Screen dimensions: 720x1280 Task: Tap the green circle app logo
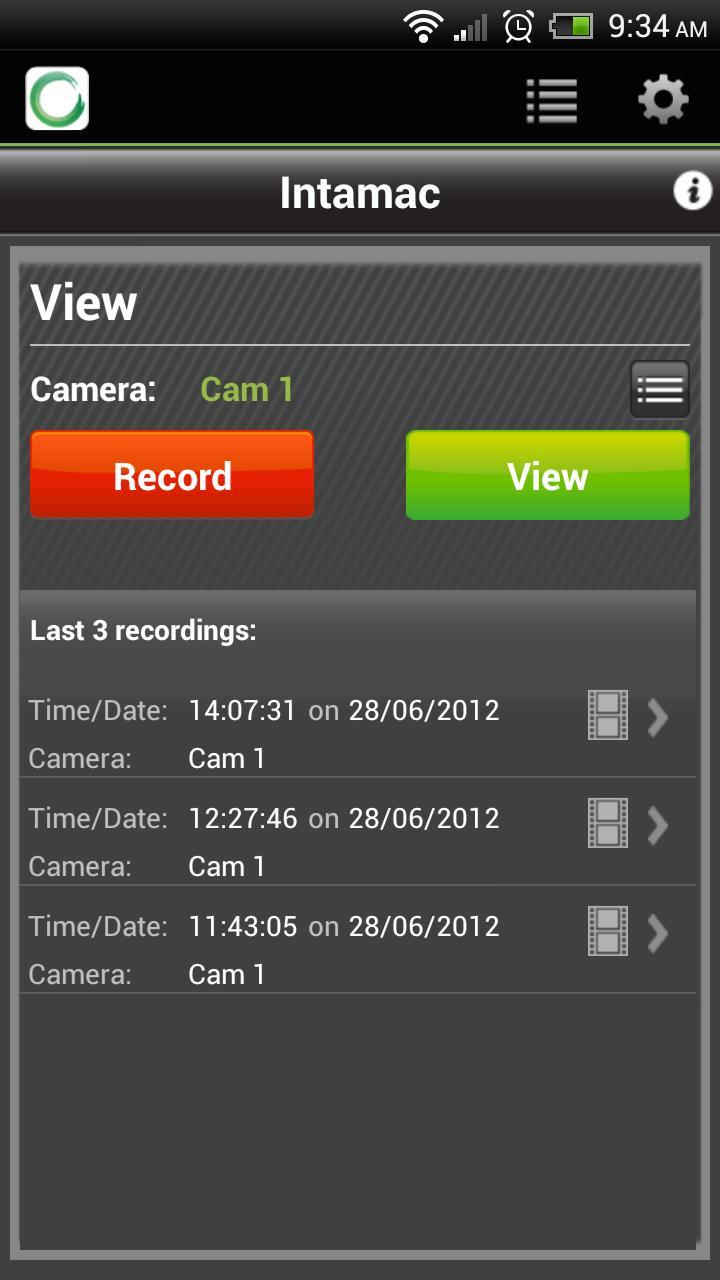57,98
